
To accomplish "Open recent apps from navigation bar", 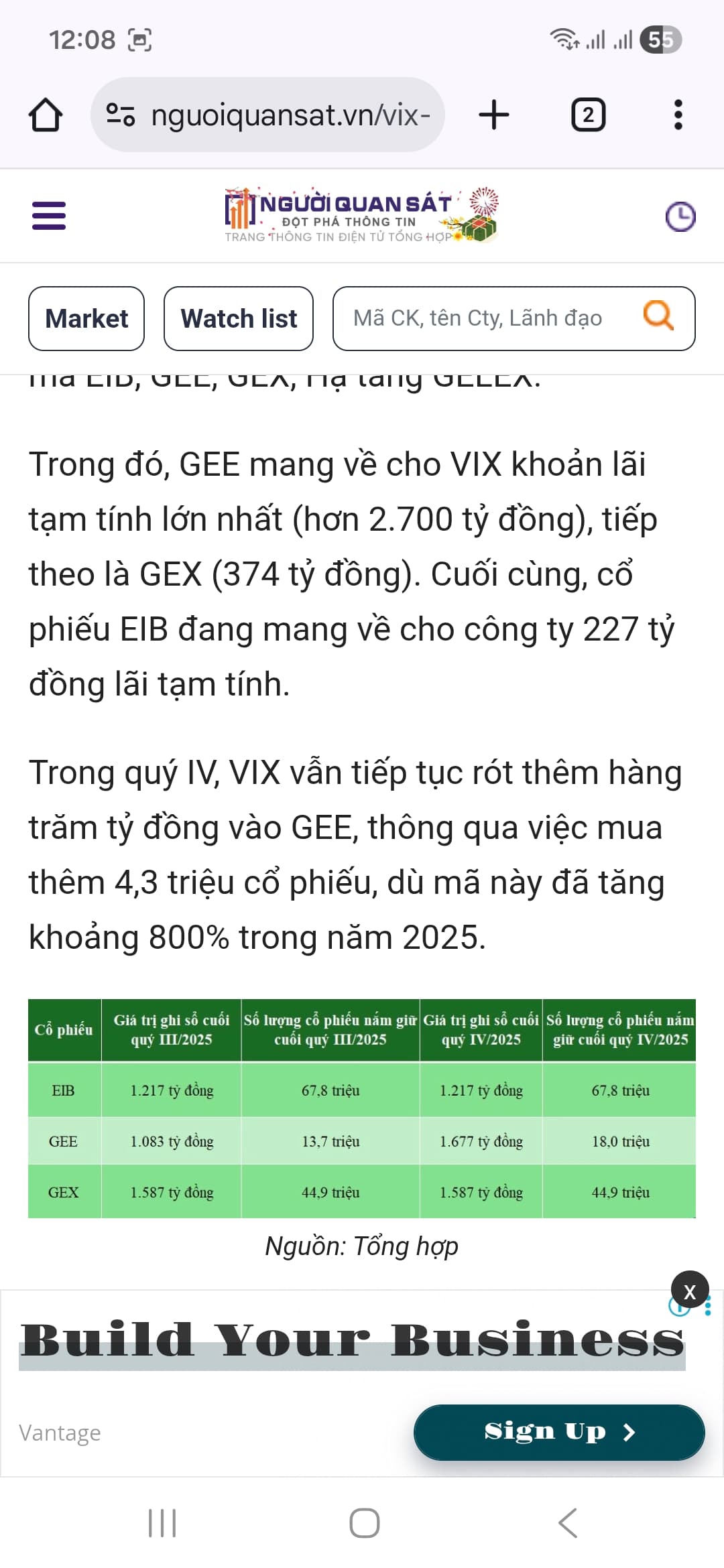I will tap(162, 1523).
